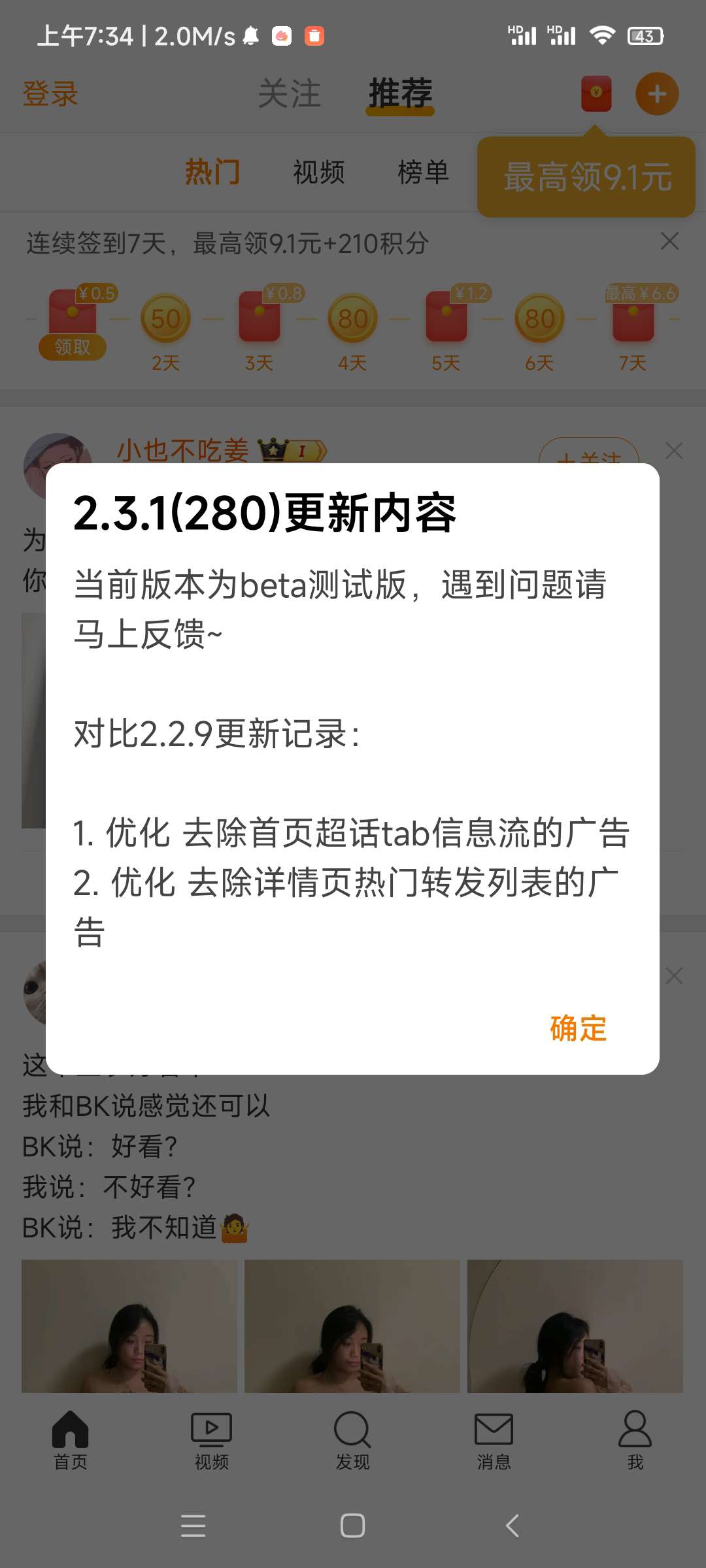
Task: Open the system recent apps menu
Action: [x=193, y=1526]
